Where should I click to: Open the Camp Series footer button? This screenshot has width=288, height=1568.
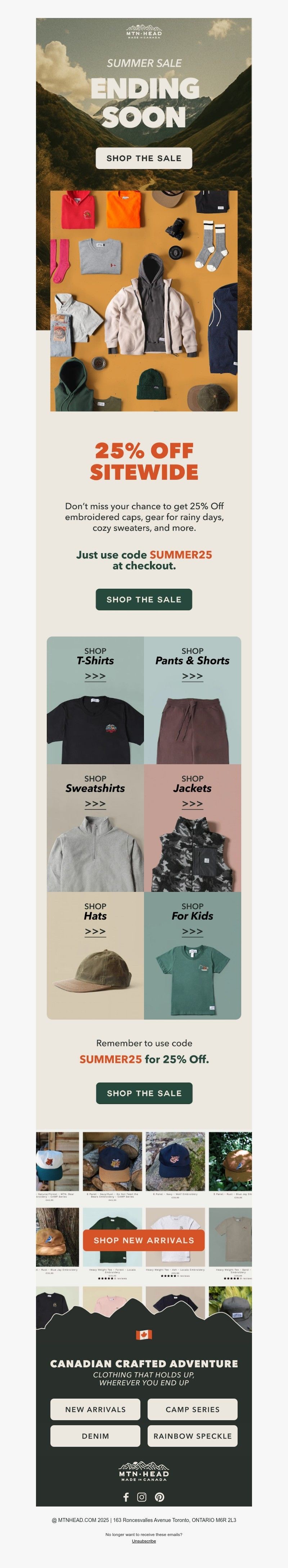(192, 1409)
